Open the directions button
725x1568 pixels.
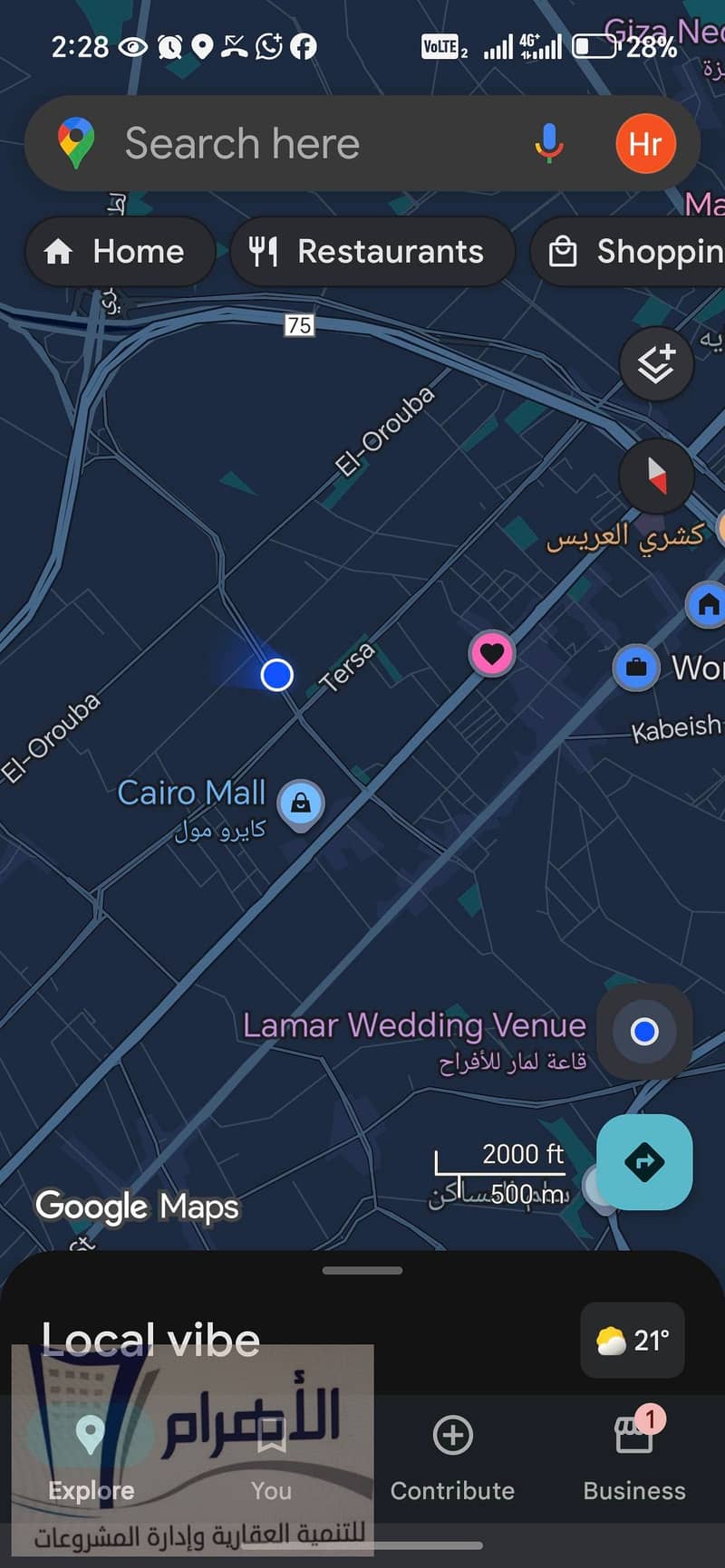[x=644, y=1161]
